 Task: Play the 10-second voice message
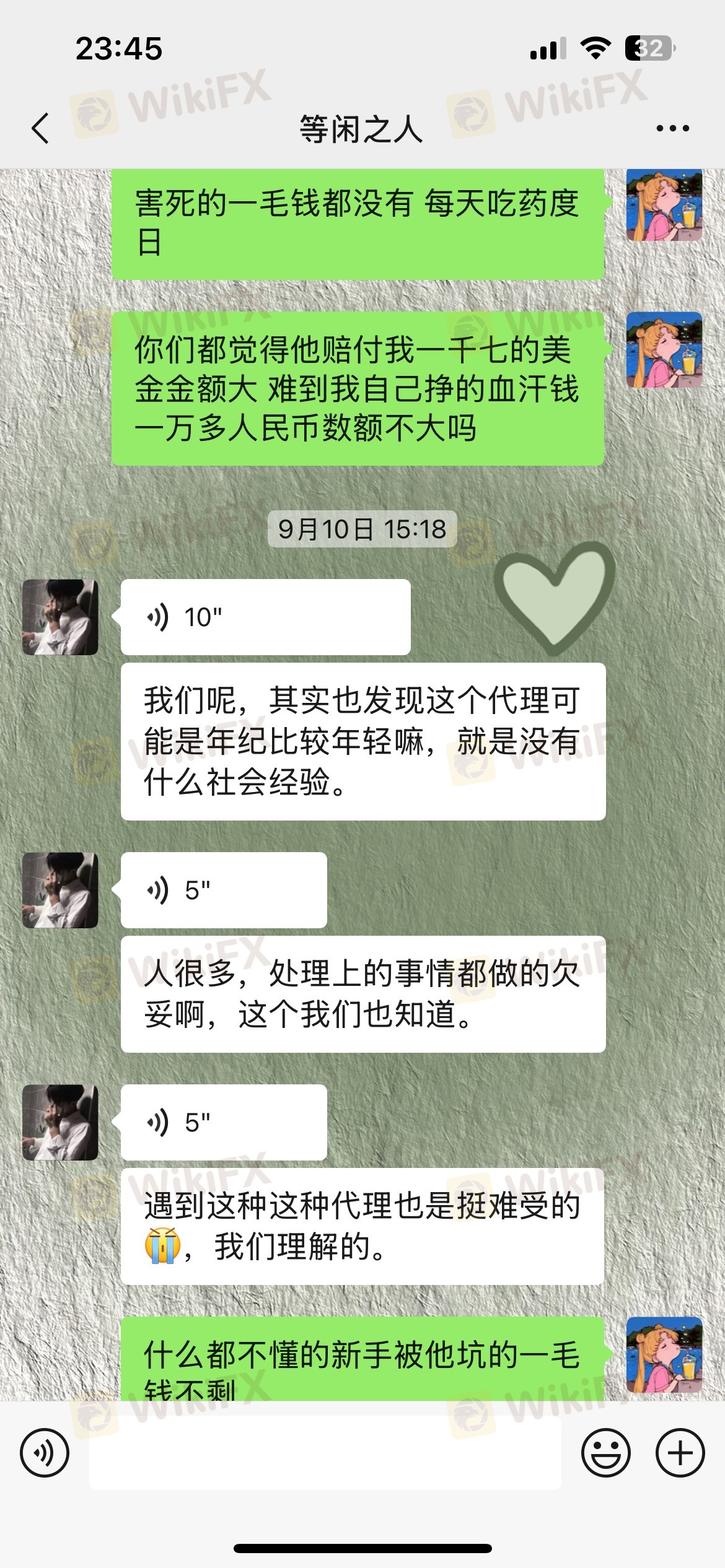point(265,617)
